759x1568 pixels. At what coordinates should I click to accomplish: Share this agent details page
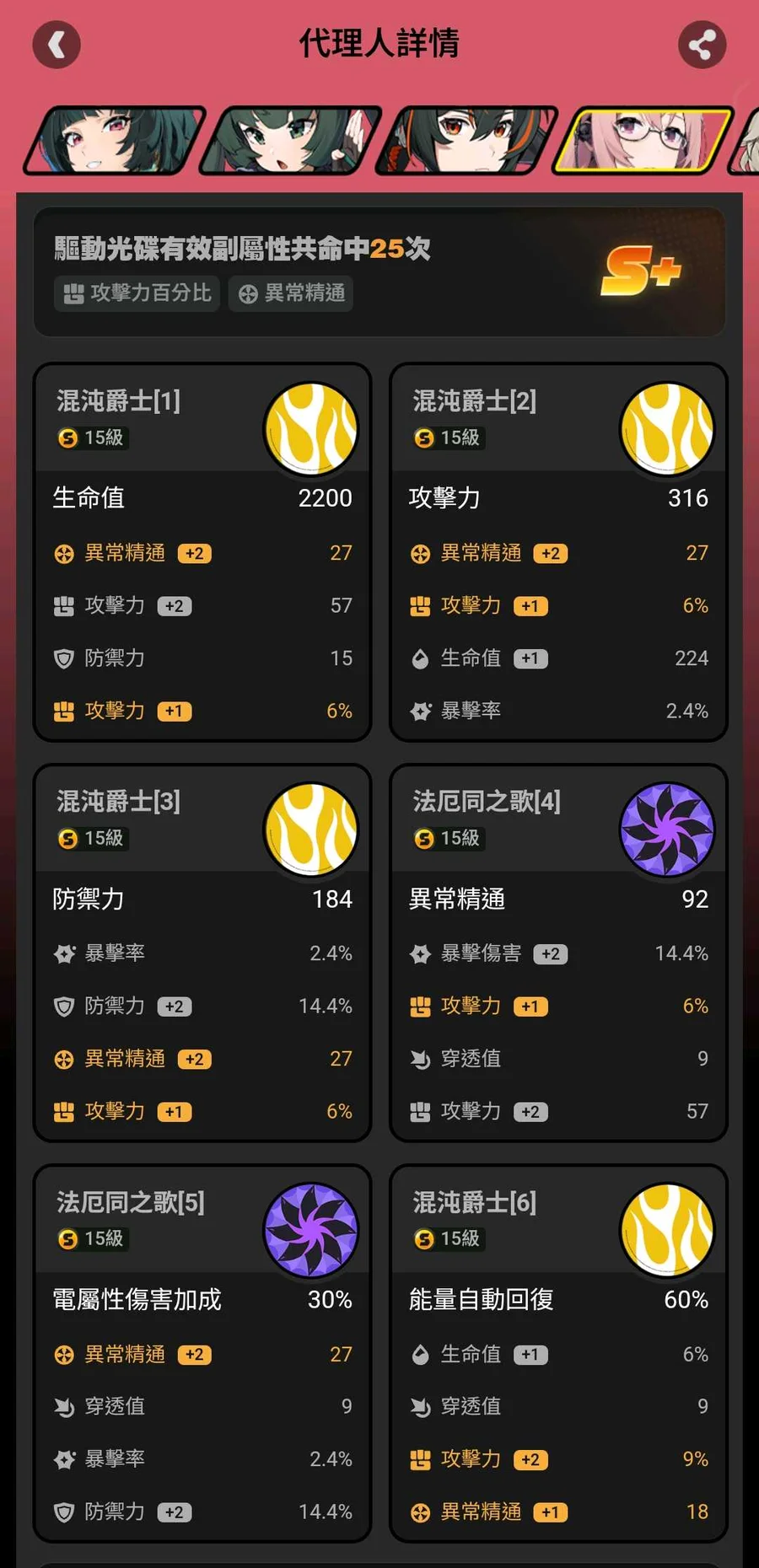coord(702,45)
